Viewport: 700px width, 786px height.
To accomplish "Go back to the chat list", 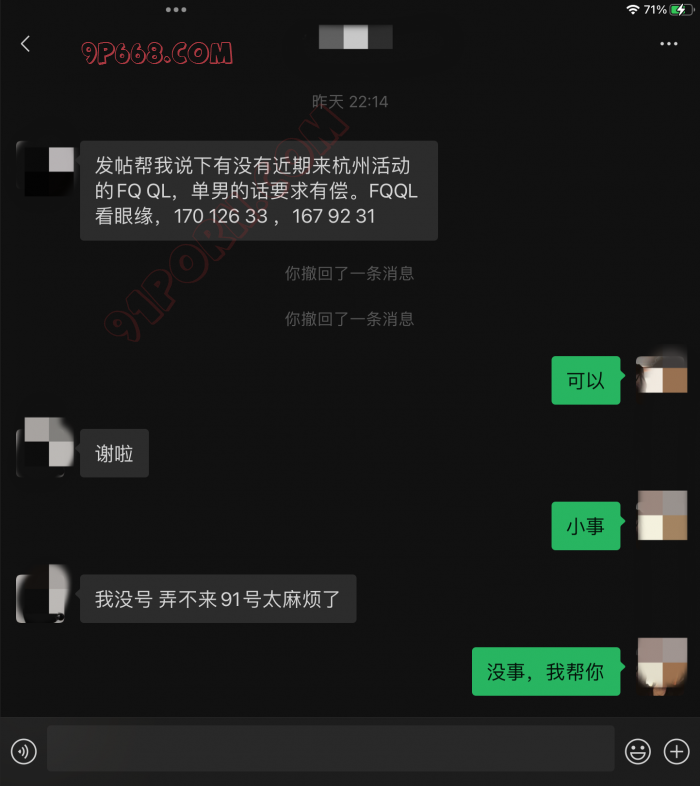I will [26, 44].
